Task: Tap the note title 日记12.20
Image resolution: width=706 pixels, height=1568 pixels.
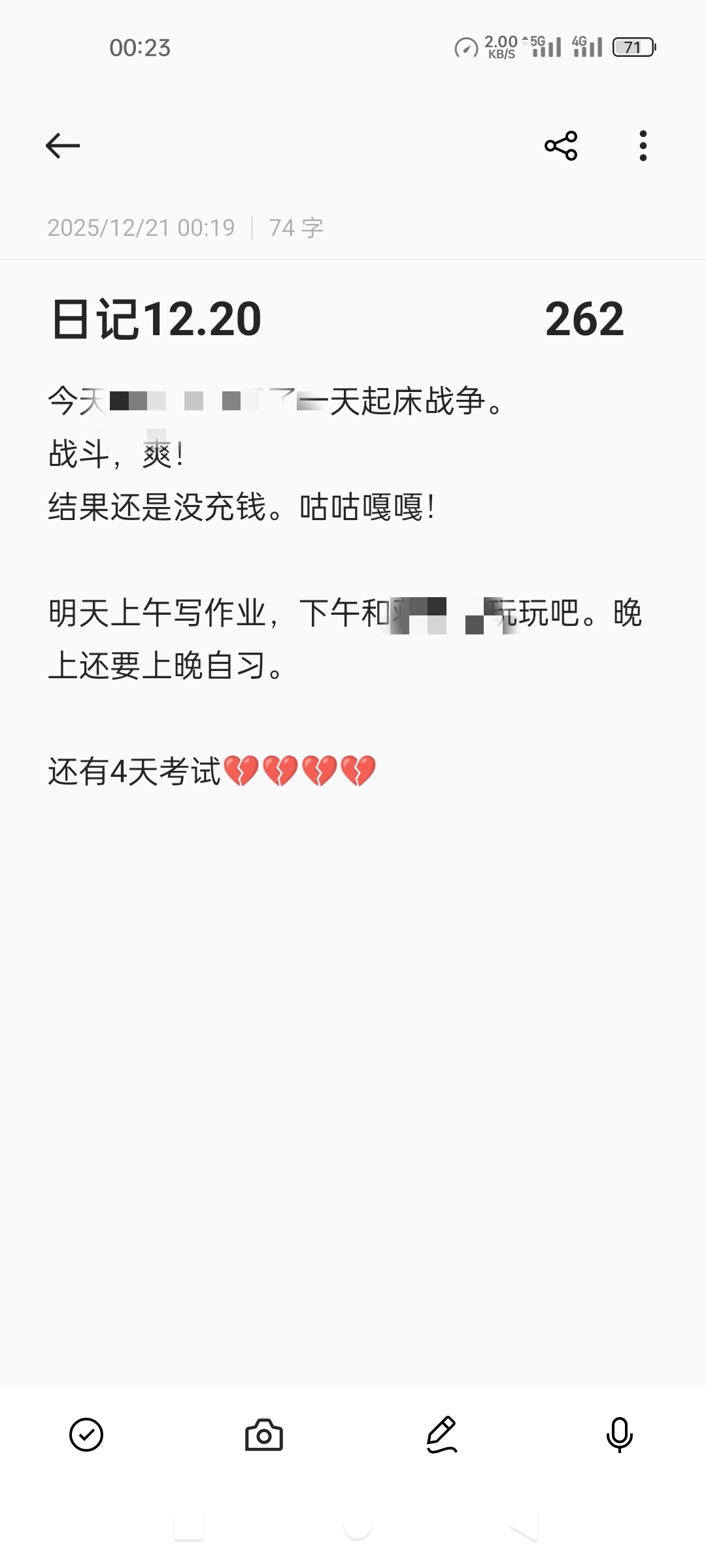Action: pos(157,319)
